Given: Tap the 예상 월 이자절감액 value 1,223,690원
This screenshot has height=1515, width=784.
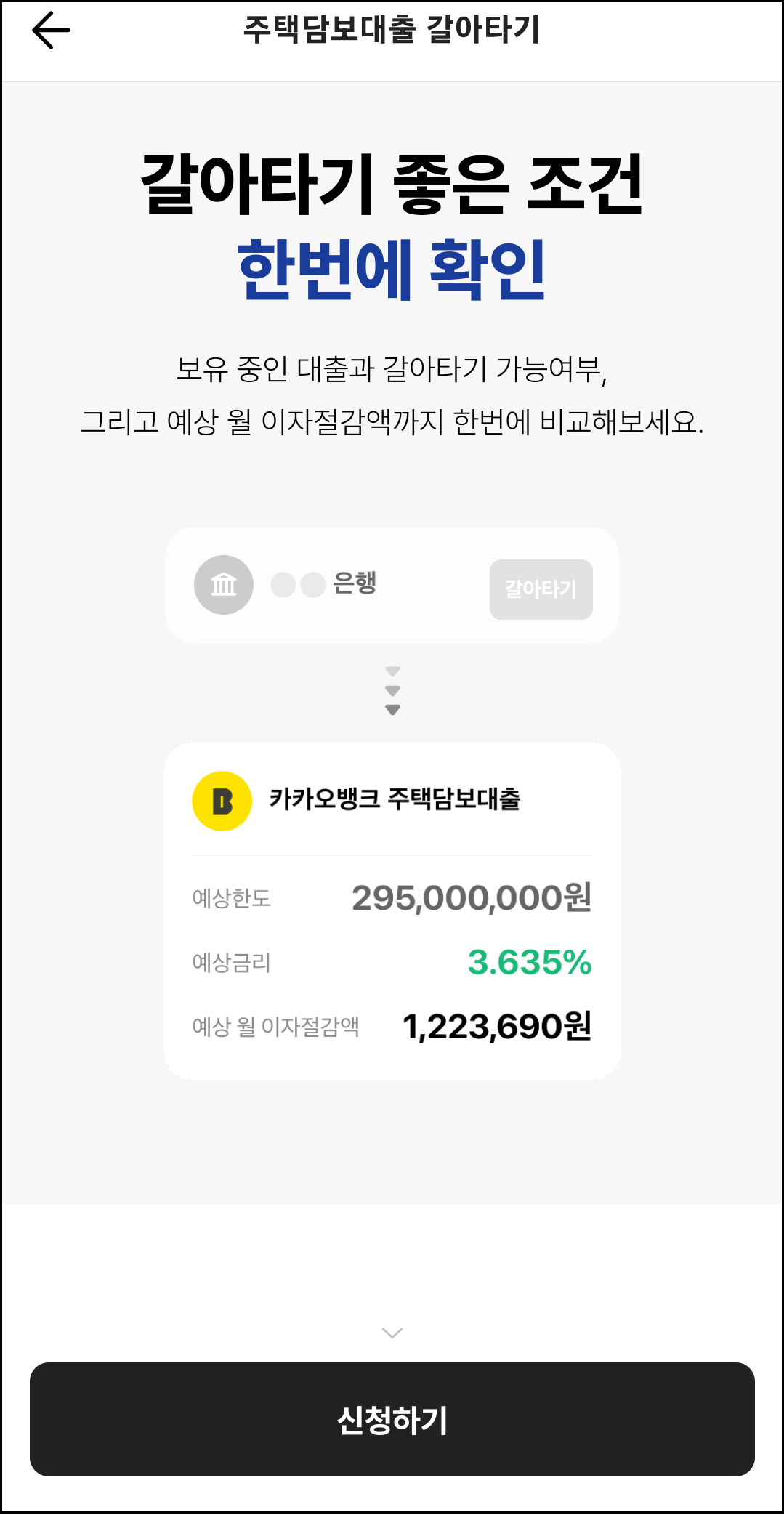Looking at the screenshot, I should click(x=498, y=1028).
